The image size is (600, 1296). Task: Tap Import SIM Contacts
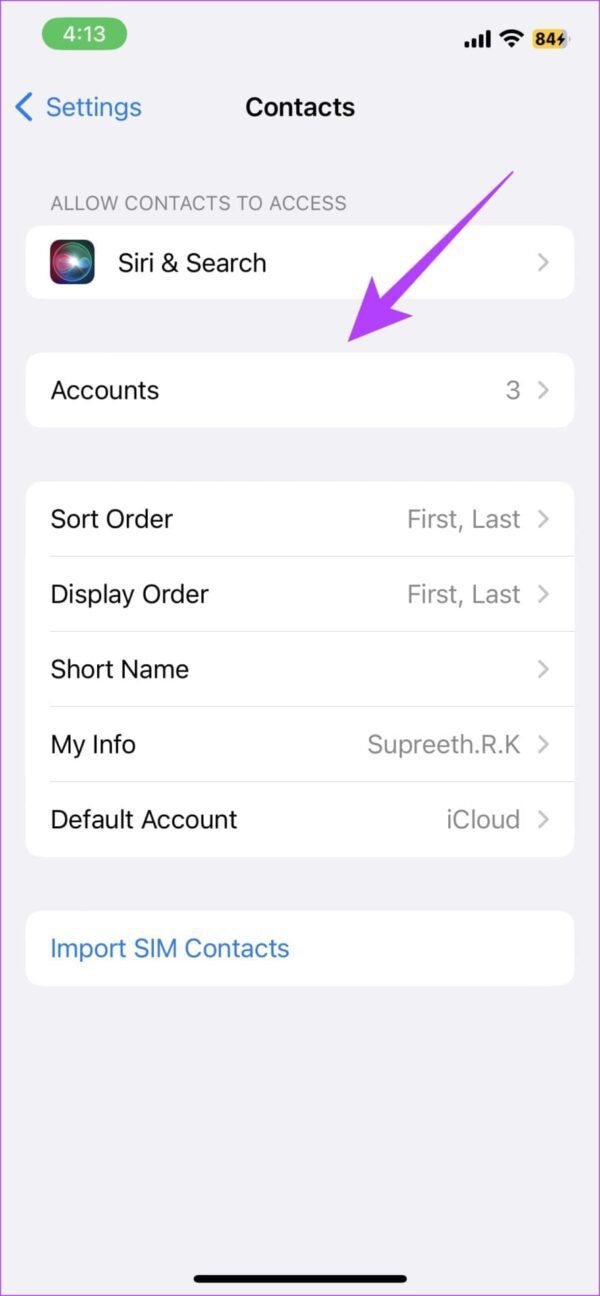click(x=170, y=948)
